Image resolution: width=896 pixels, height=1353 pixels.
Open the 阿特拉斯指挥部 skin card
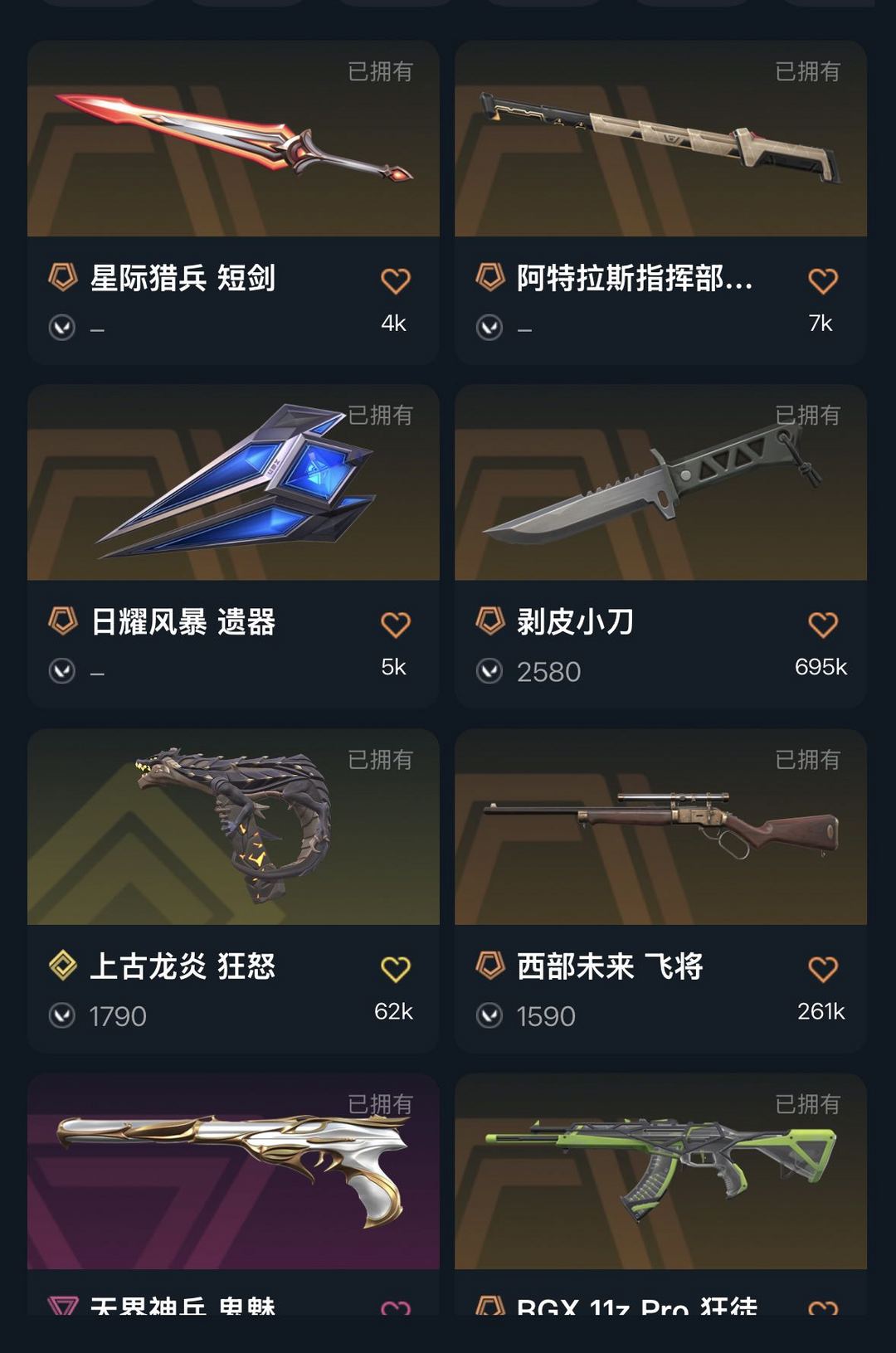(660, 139)
